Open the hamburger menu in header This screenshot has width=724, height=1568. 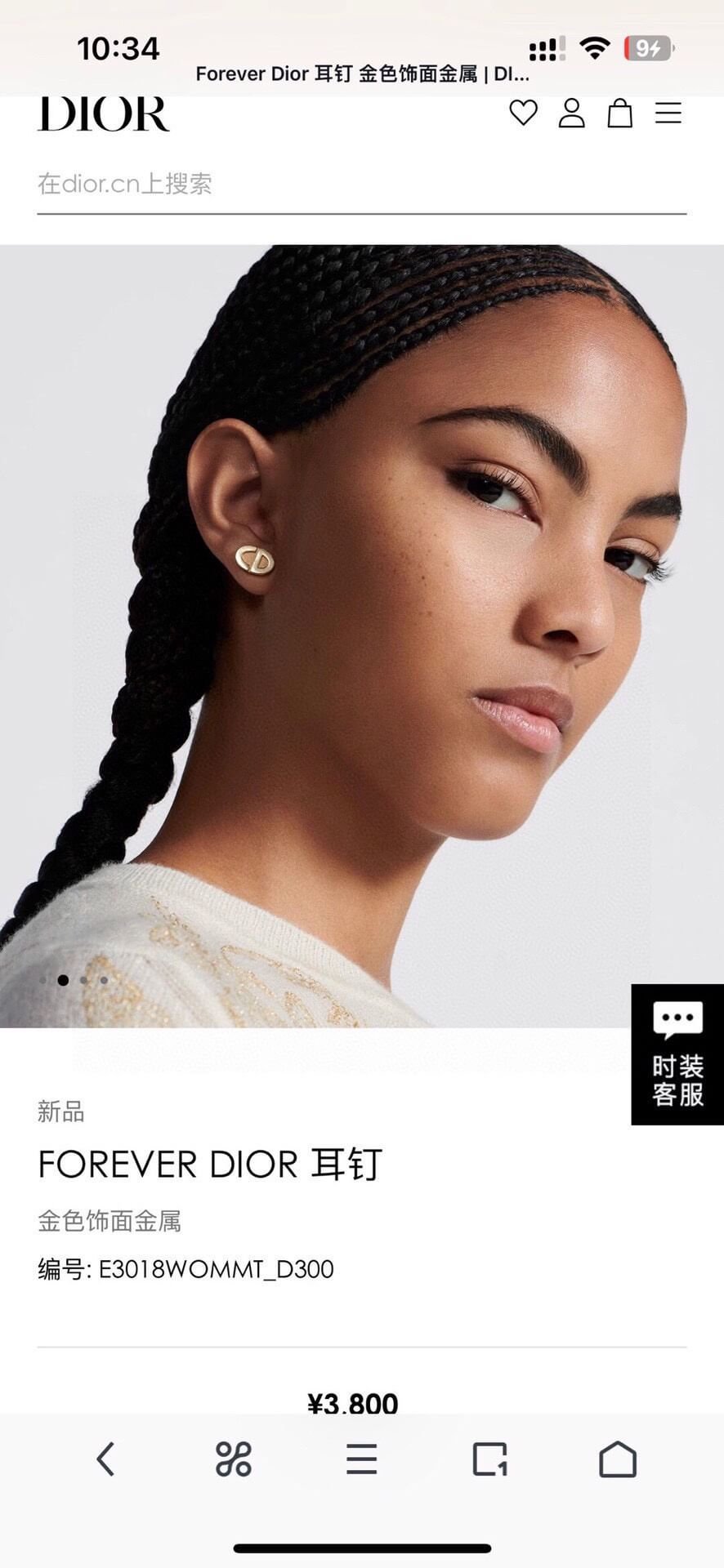668,113
